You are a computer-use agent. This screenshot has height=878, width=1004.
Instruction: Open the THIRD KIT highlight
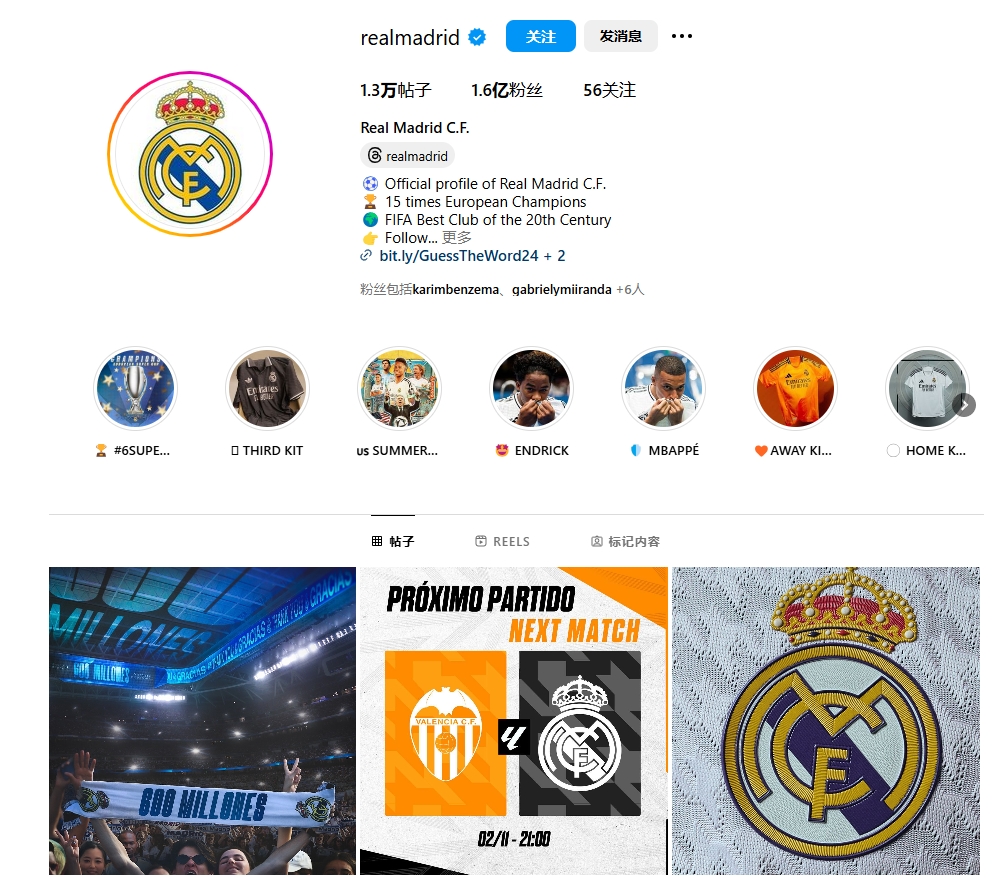pos(267,389)
